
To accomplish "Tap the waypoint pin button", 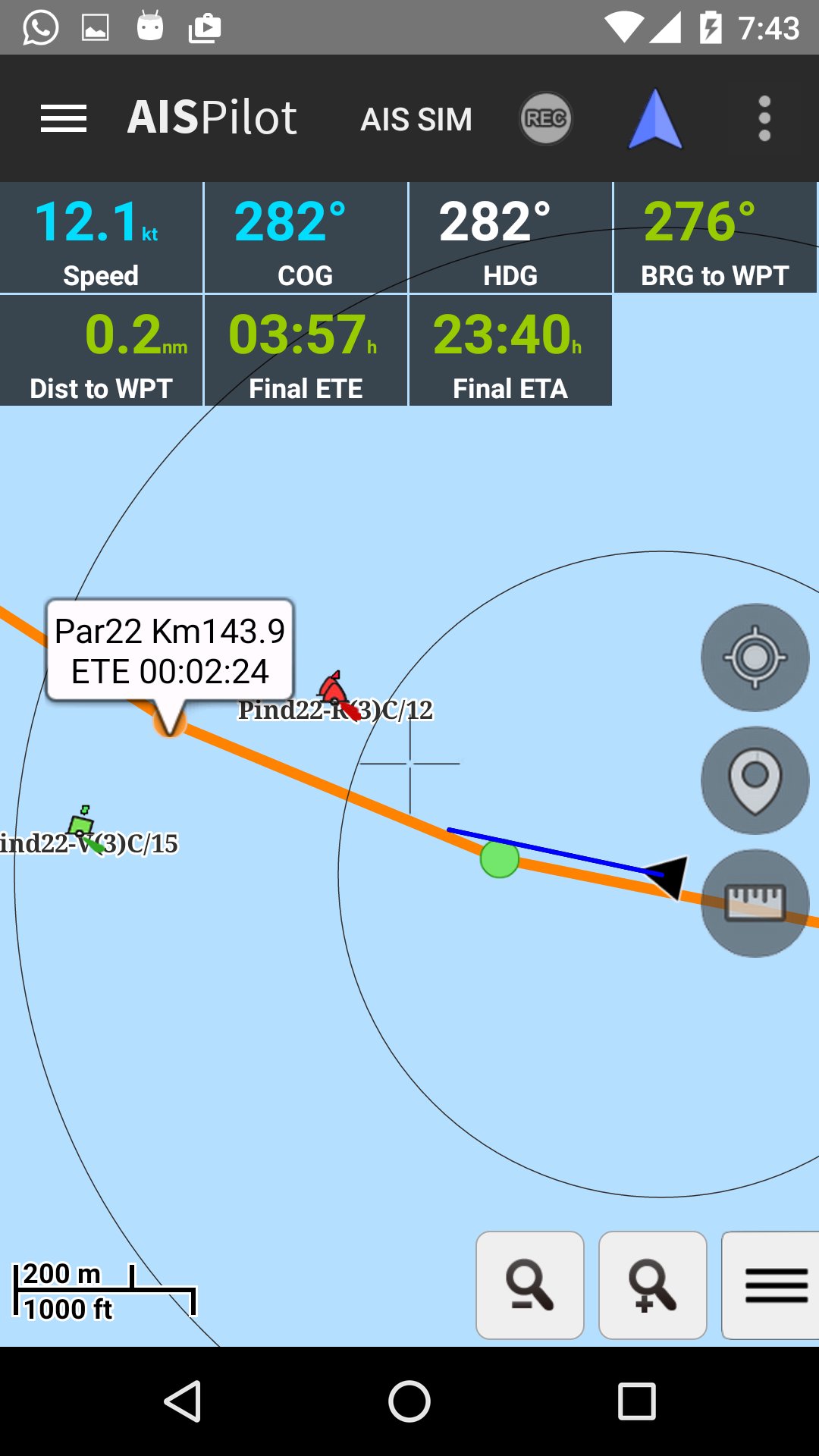I will tap(755, 780).
